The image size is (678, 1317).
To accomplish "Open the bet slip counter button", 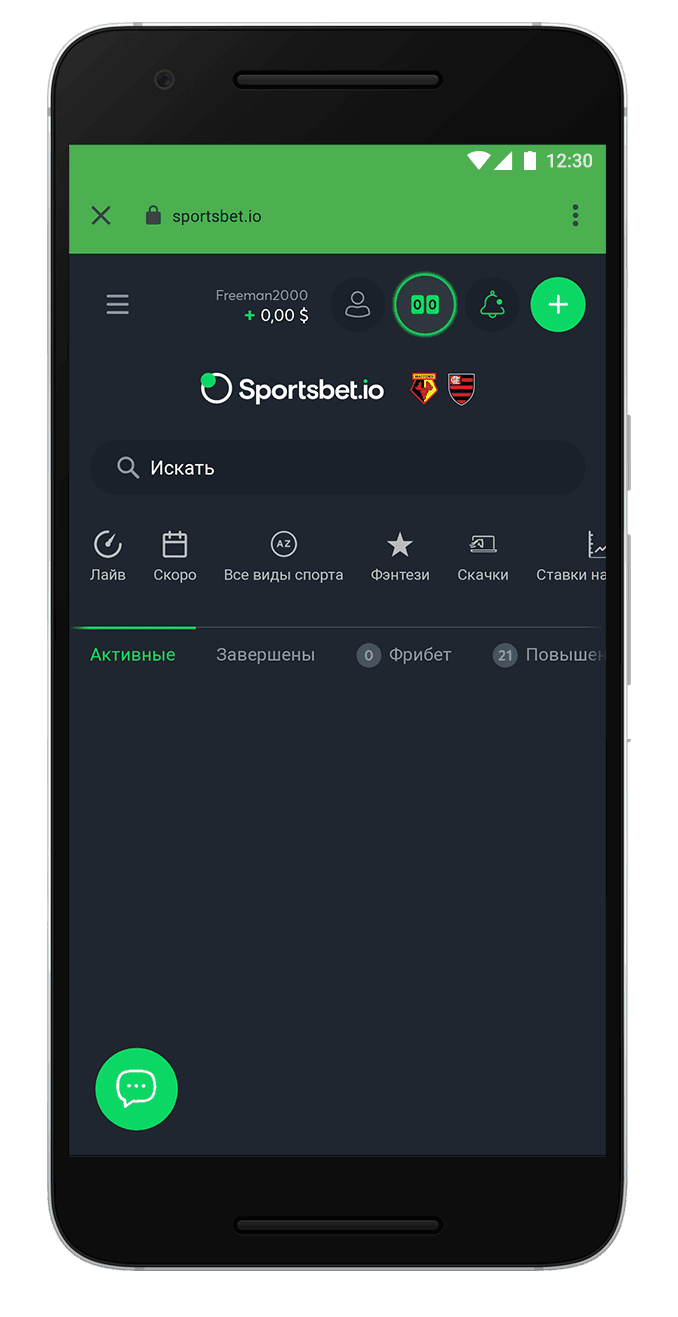I will (425, 304).
